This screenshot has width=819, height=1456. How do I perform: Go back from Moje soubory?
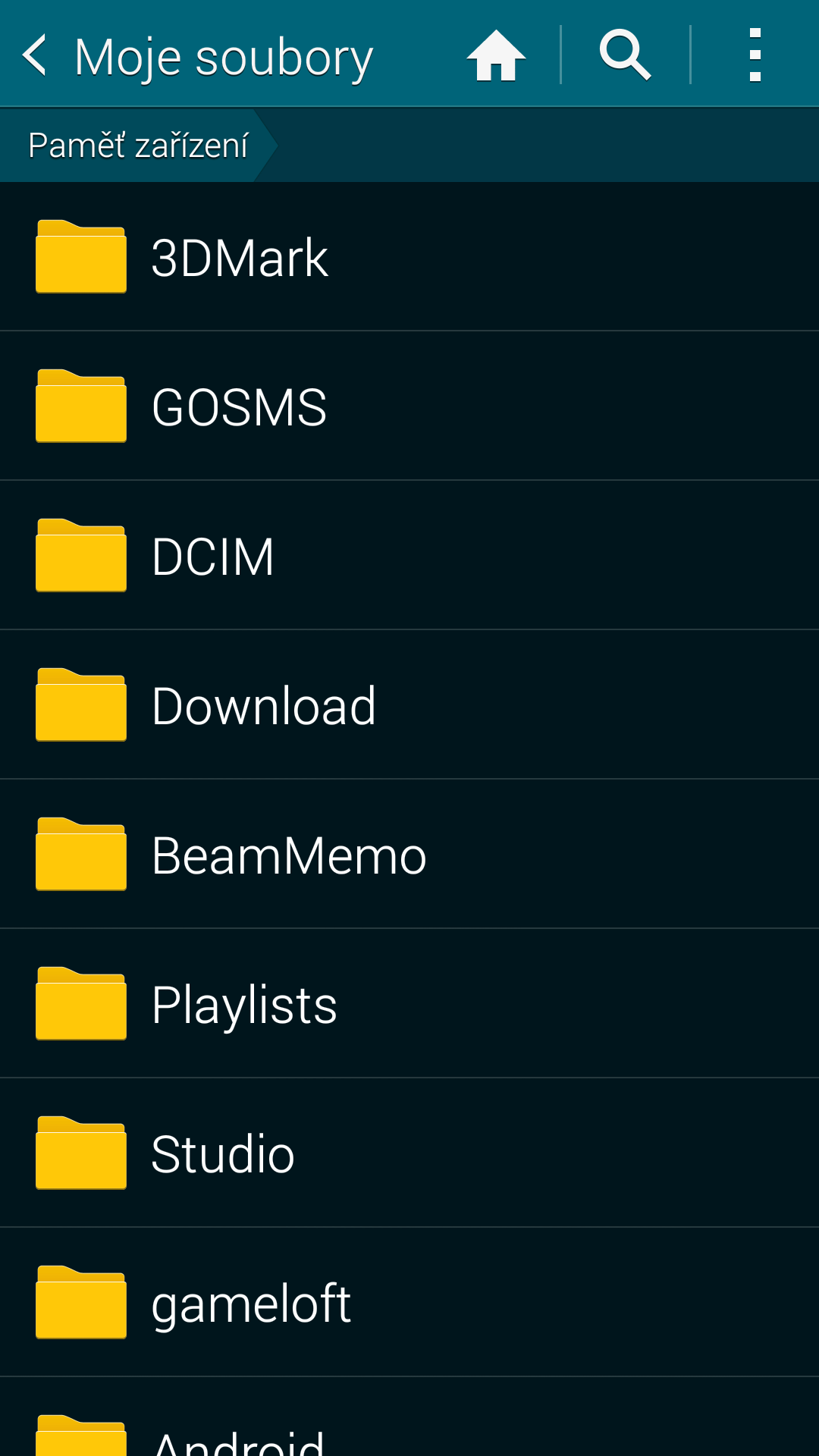pyautogui.click(x=35, y=55)
